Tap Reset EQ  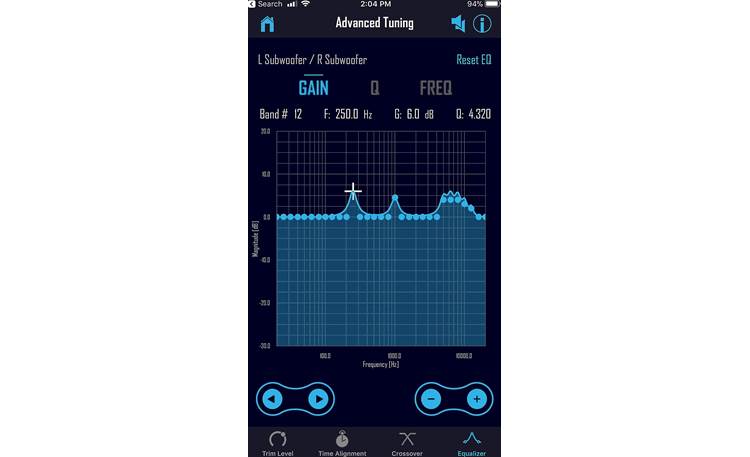tap(474, 60)
